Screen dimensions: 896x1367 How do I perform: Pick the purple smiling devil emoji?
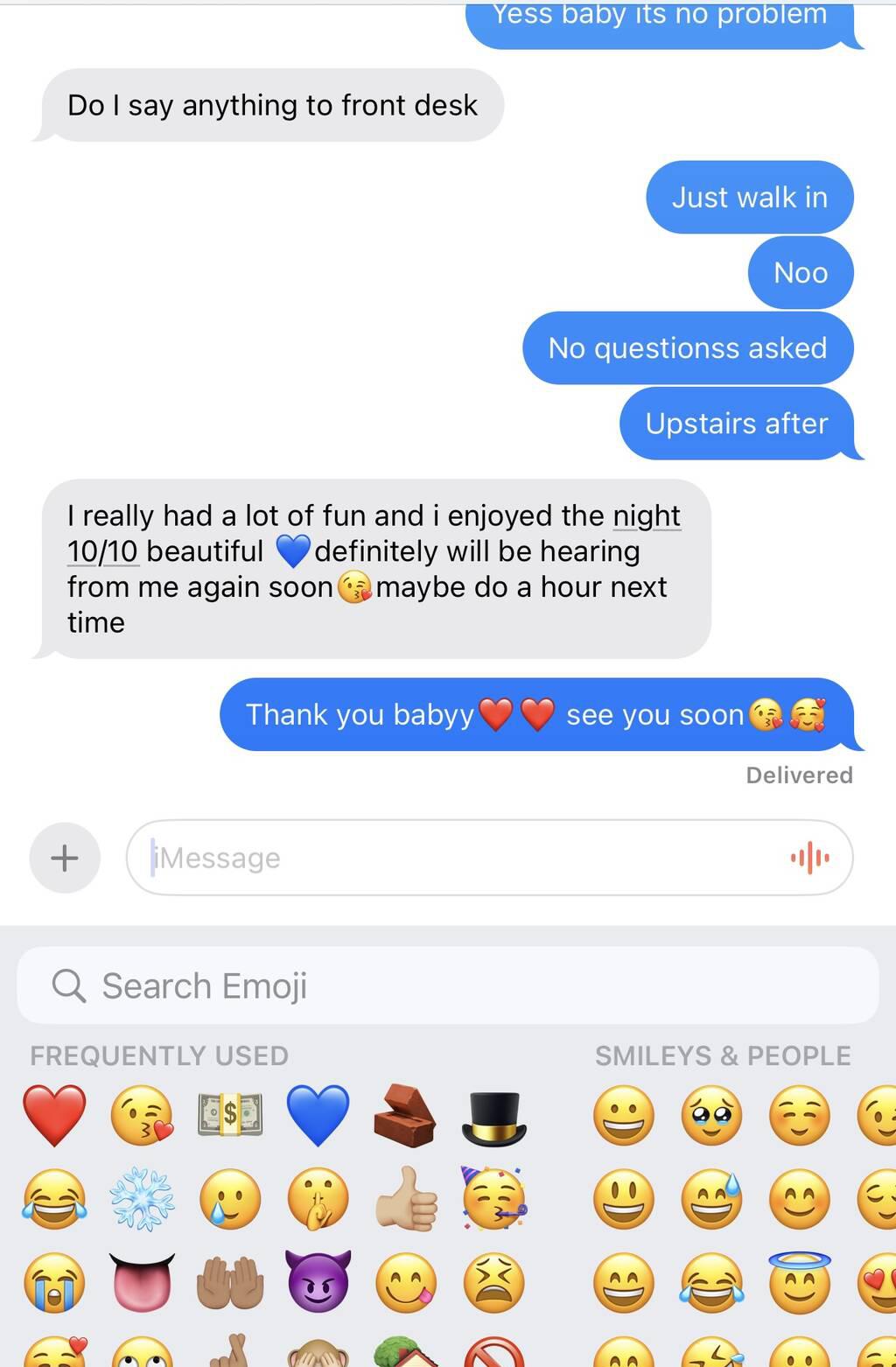pos(318,1282)
